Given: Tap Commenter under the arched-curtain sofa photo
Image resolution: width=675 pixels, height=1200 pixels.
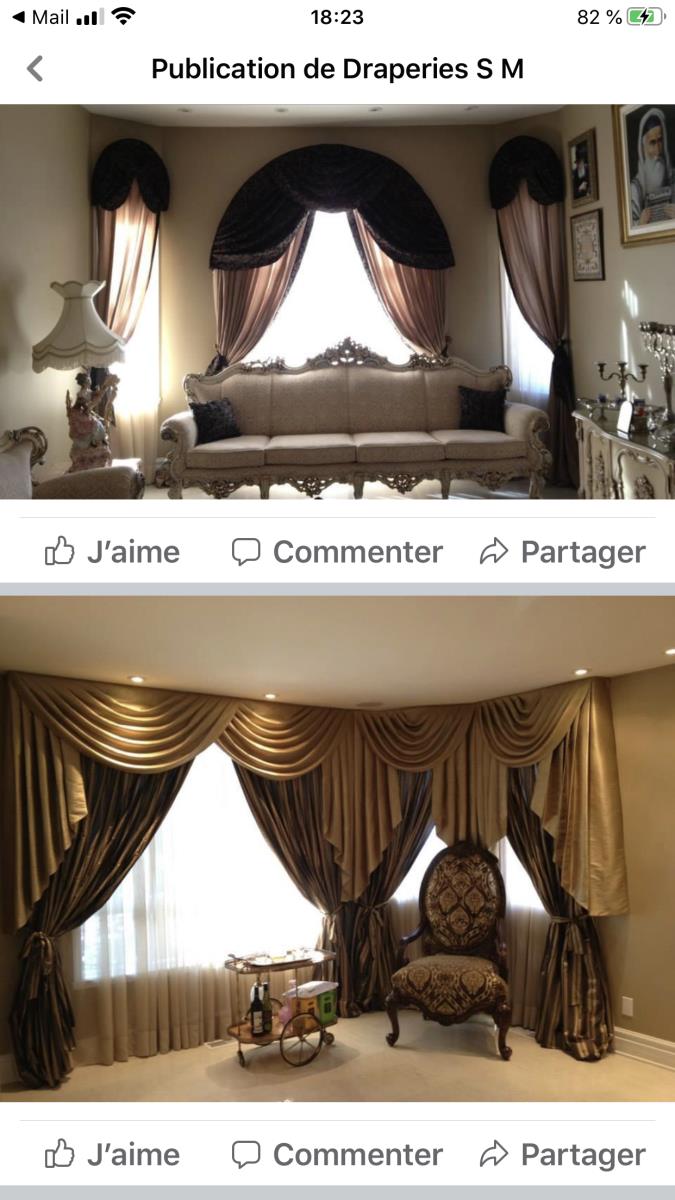Looking at the screenshot, I should pos(337,551).
